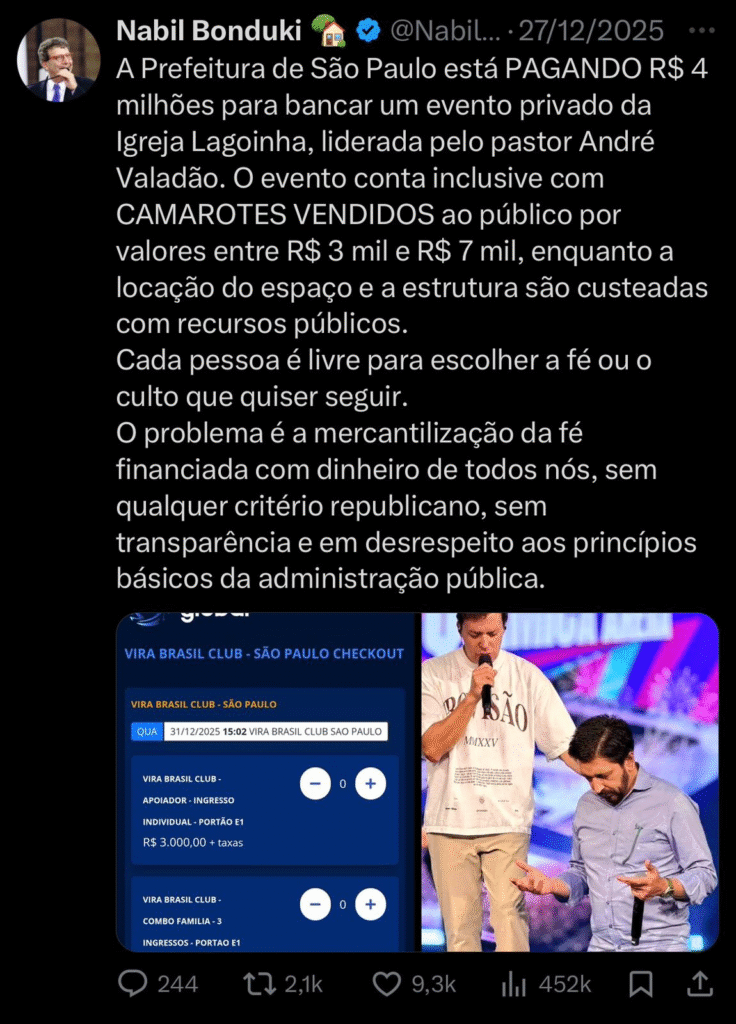This screenshot has height=1024, width=736.
Task: Reply to Nabil Bonduki's post
Action: point(133,984)
